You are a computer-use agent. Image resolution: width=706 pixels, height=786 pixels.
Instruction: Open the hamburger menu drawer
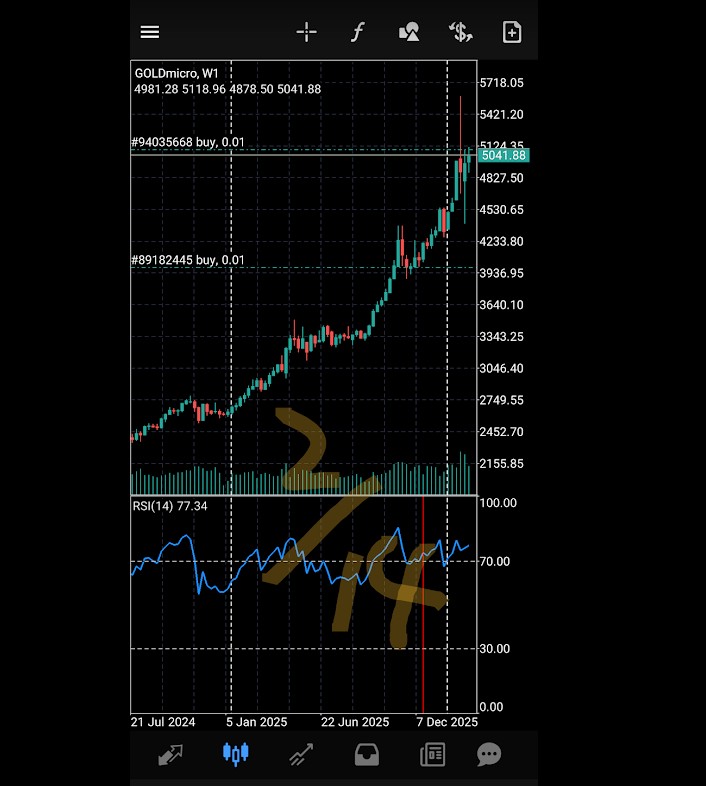[150, 32]
